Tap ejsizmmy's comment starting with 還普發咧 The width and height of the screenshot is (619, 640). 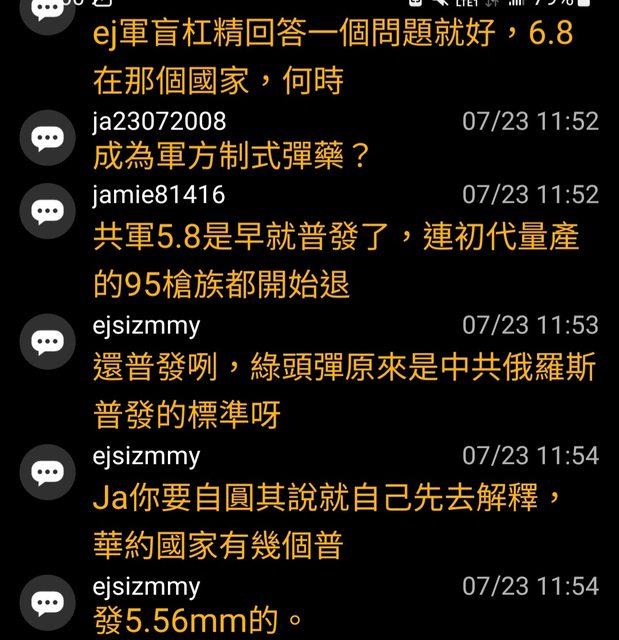point(343,391)
